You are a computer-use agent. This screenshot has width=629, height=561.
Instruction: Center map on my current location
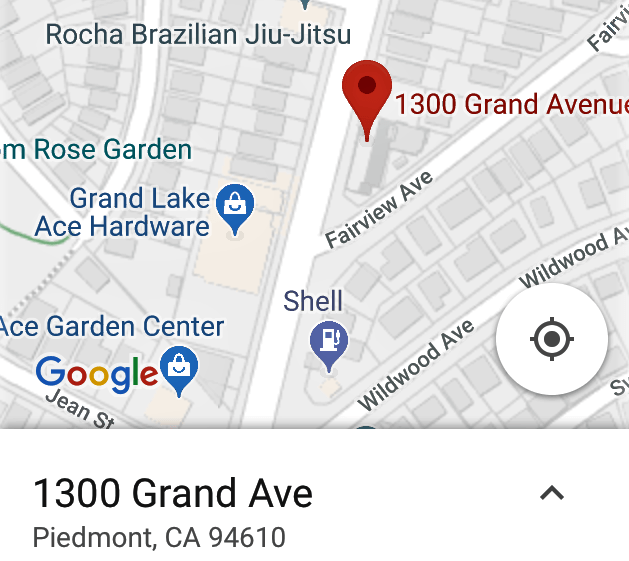(x=551, y=339)
